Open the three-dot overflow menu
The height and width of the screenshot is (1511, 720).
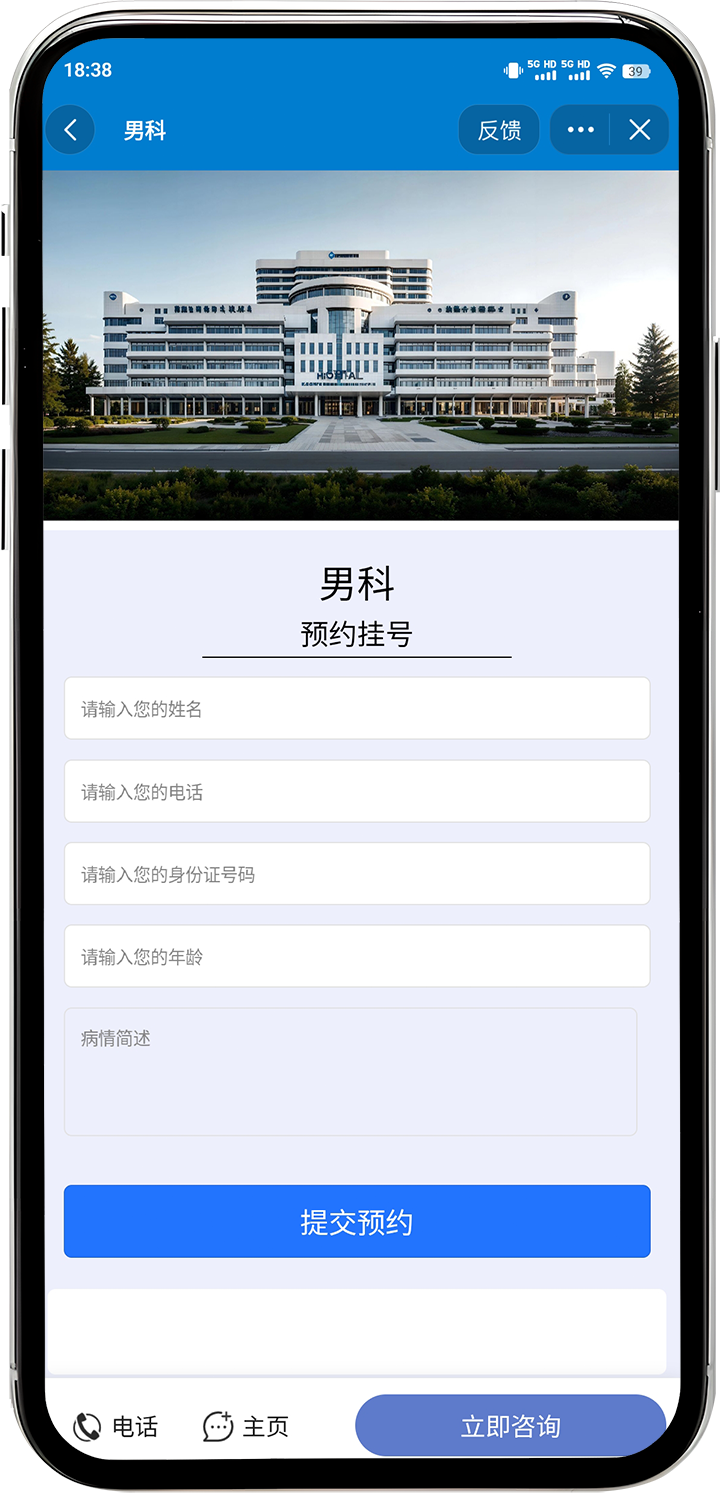point(580,130)
